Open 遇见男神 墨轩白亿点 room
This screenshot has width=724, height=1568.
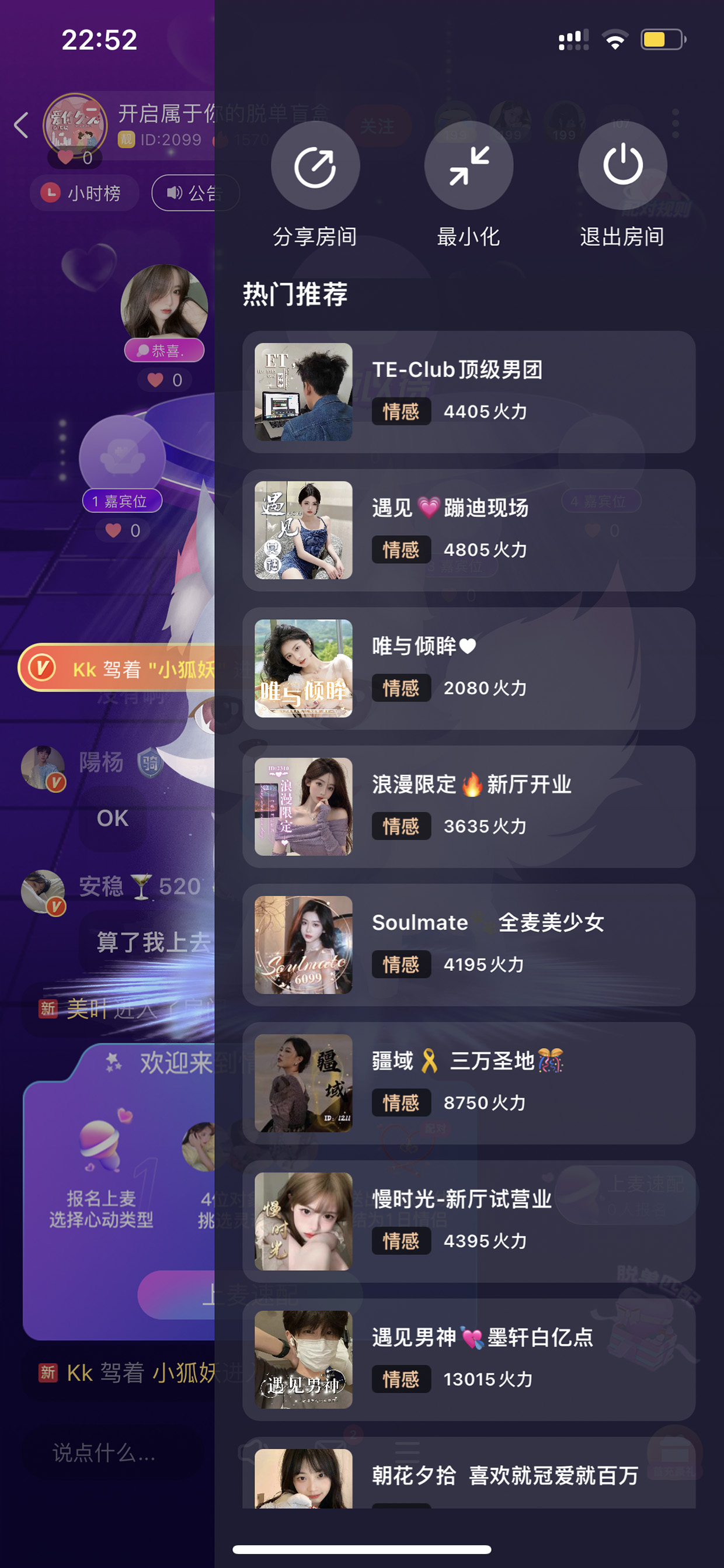coord(468,1359)
